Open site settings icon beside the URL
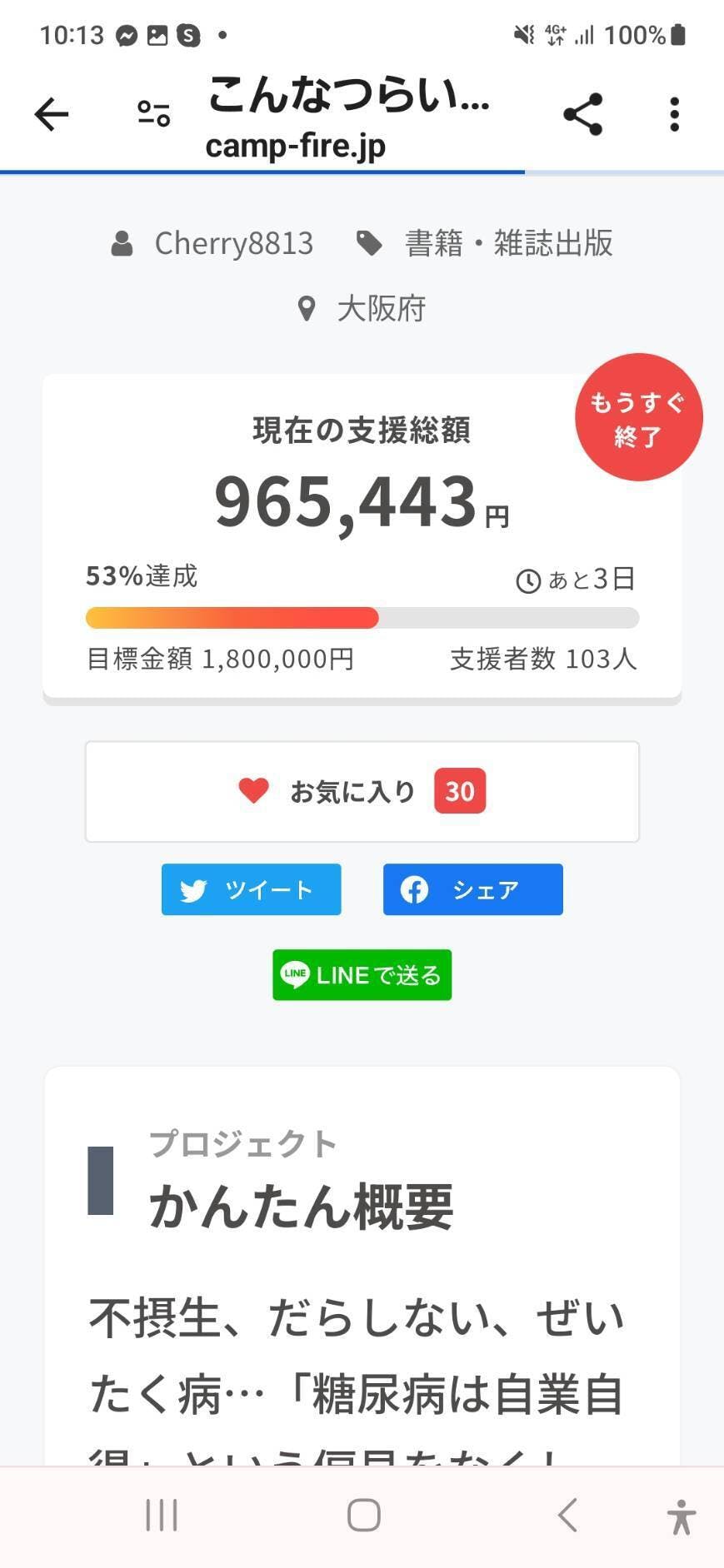The height and width of the screenshot is (1568, 724). tap(153, 114)
